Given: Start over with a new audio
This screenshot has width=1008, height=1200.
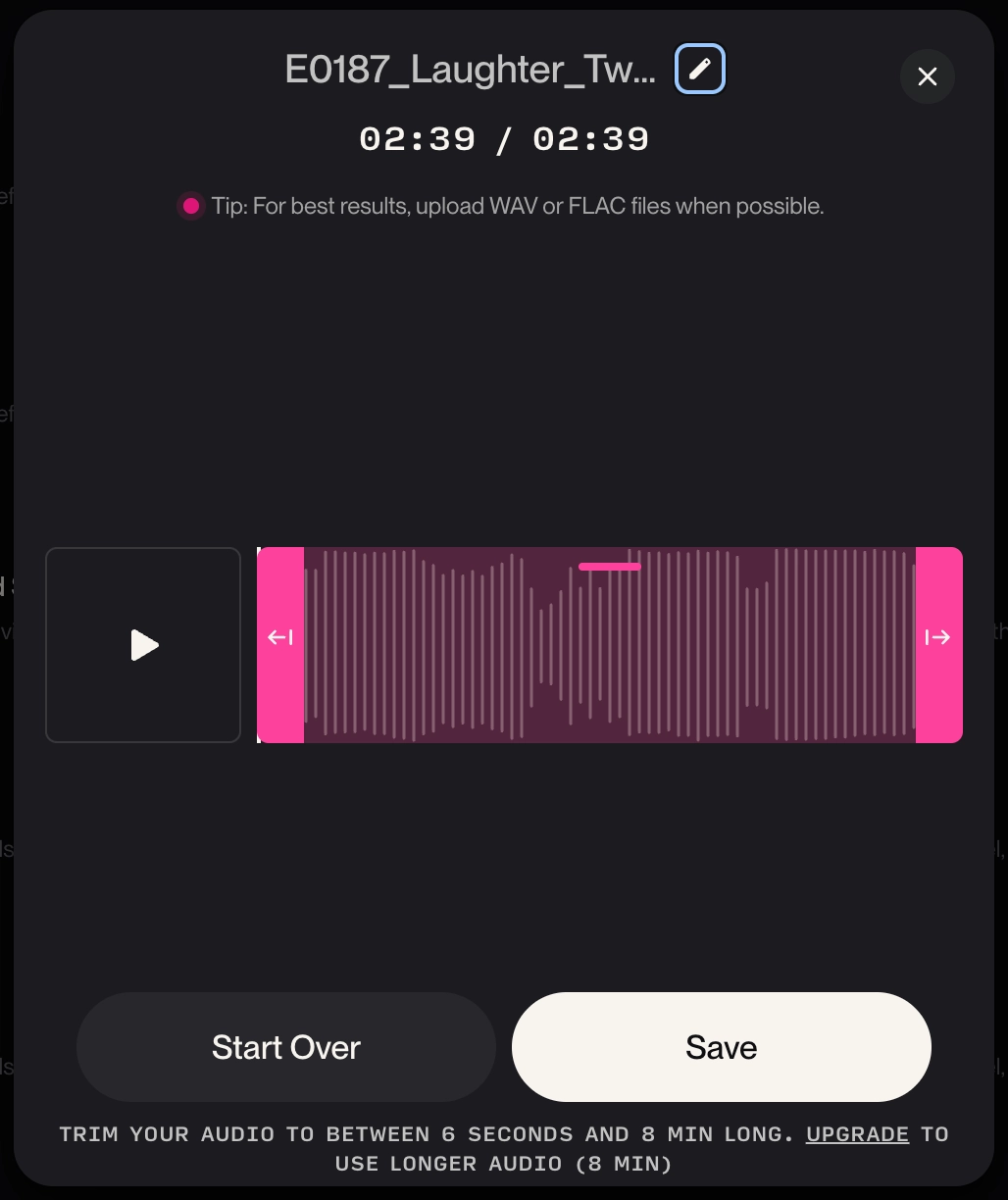Looking at the screenshot, I should point(286,1047).
